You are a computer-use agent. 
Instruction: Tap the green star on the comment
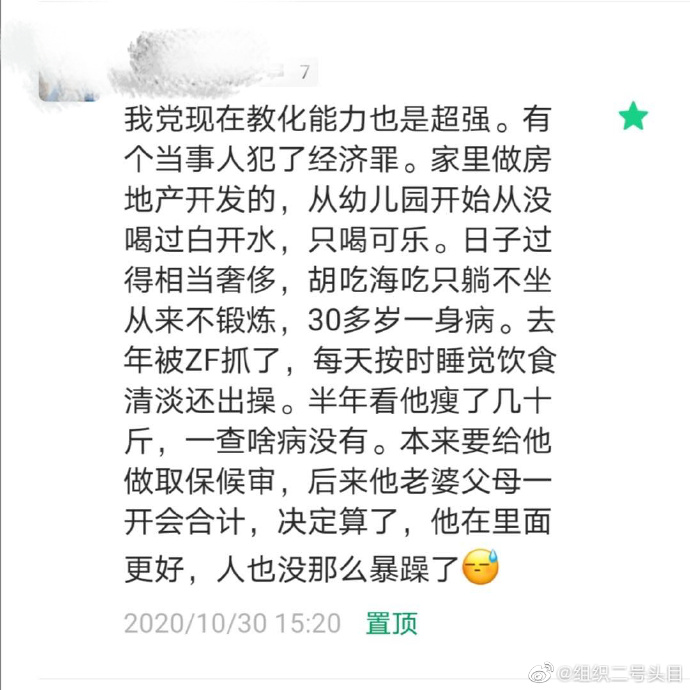coord(633,117)
